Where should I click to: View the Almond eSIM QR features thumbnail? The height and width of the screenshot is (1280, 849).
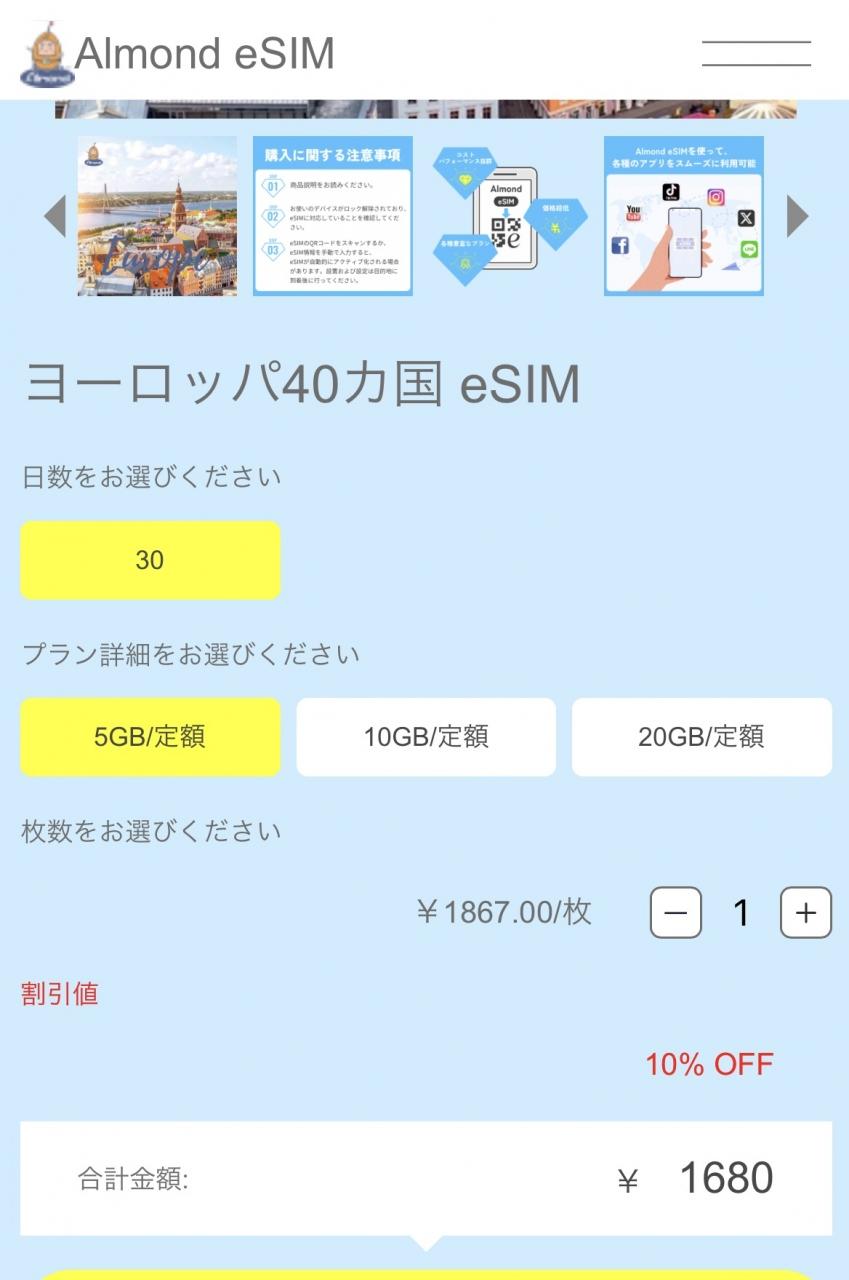[508, 216]
